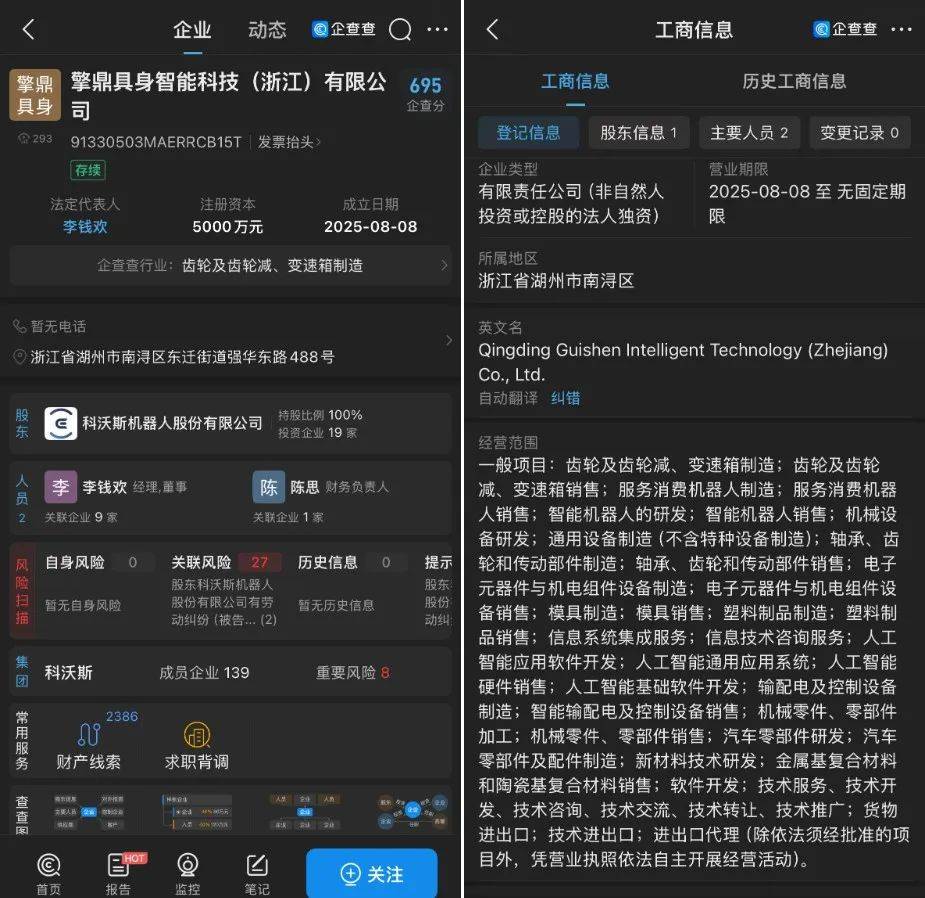Switch to 历史工商信息 tab
Viewport: 925px width, 898px height.
[x=794, y=81]
